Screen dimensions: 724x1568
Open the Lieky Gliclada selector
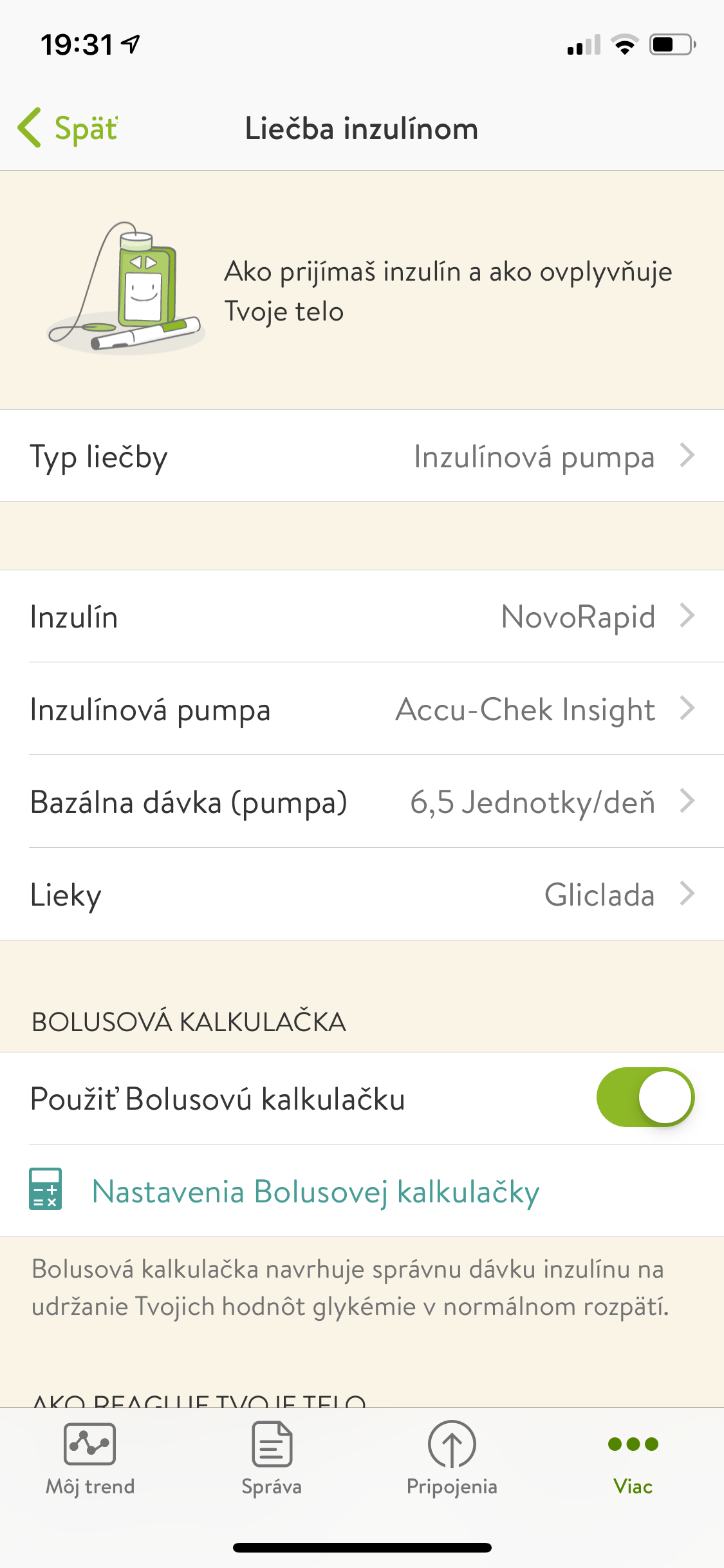tap(362, 894)
